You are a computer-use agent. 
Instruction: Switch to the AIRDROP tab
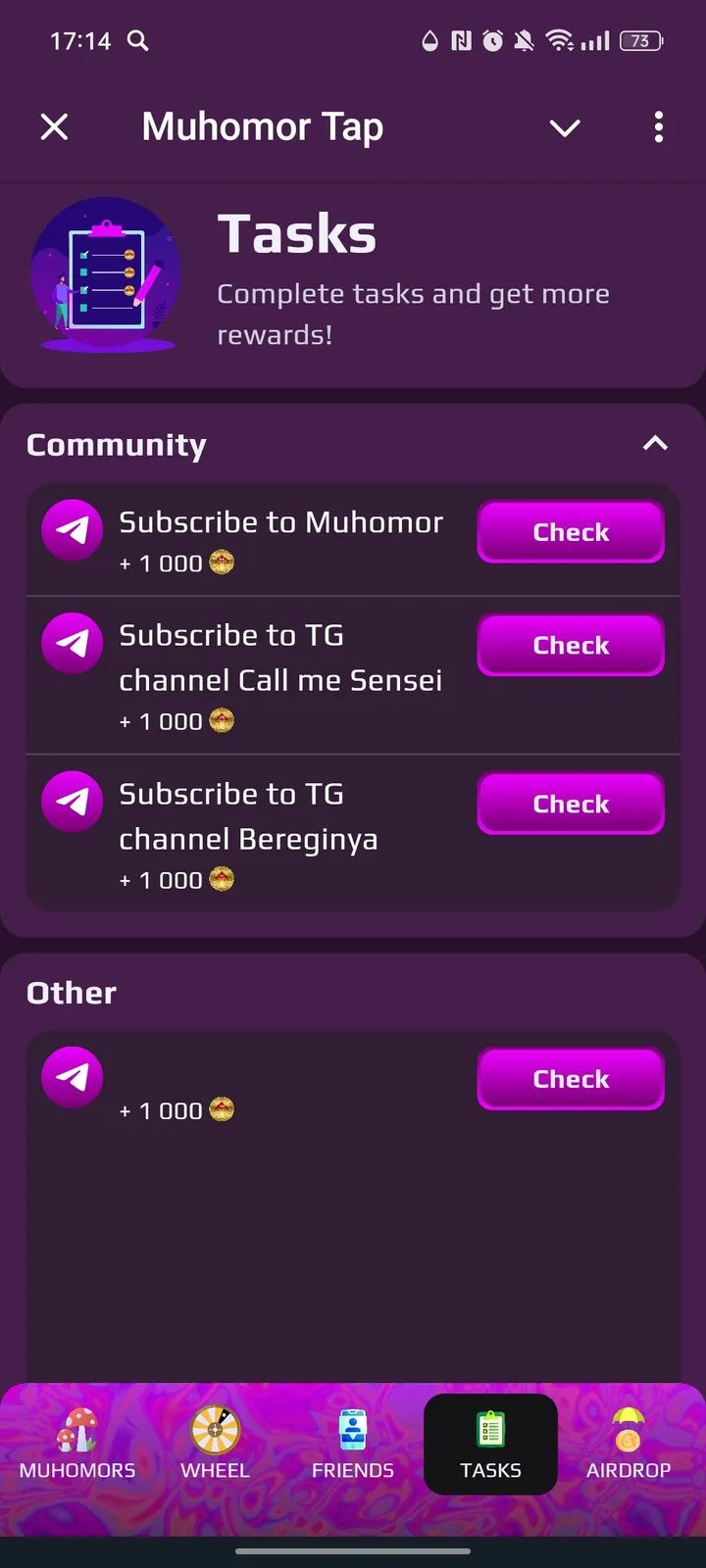point(628,1444)
